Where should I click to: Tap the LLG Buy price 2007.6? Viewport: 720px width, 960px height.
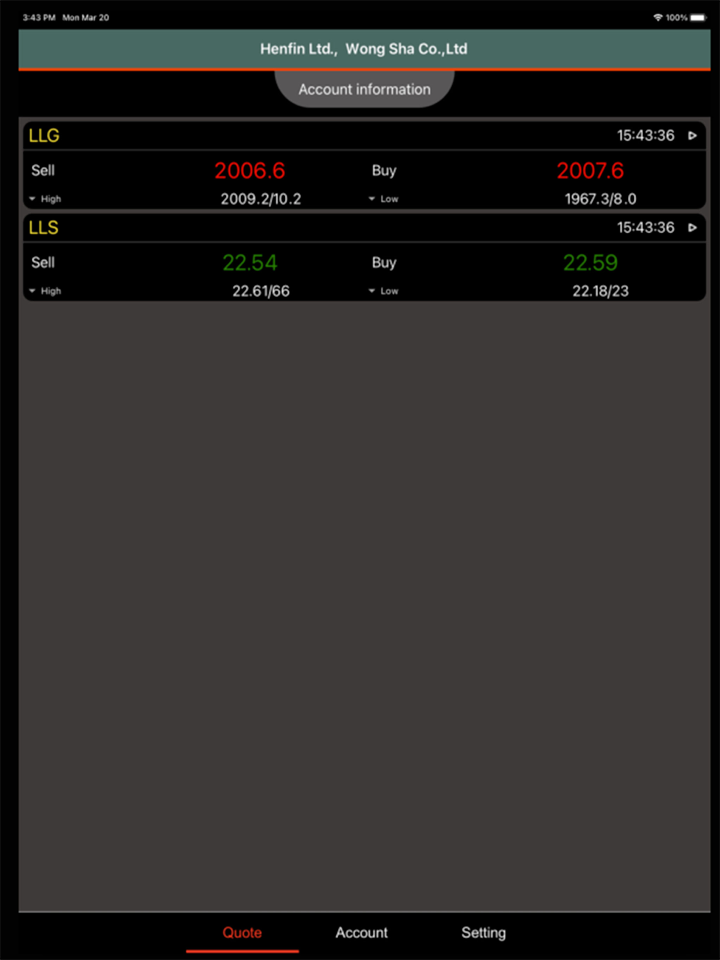(590, 171)
